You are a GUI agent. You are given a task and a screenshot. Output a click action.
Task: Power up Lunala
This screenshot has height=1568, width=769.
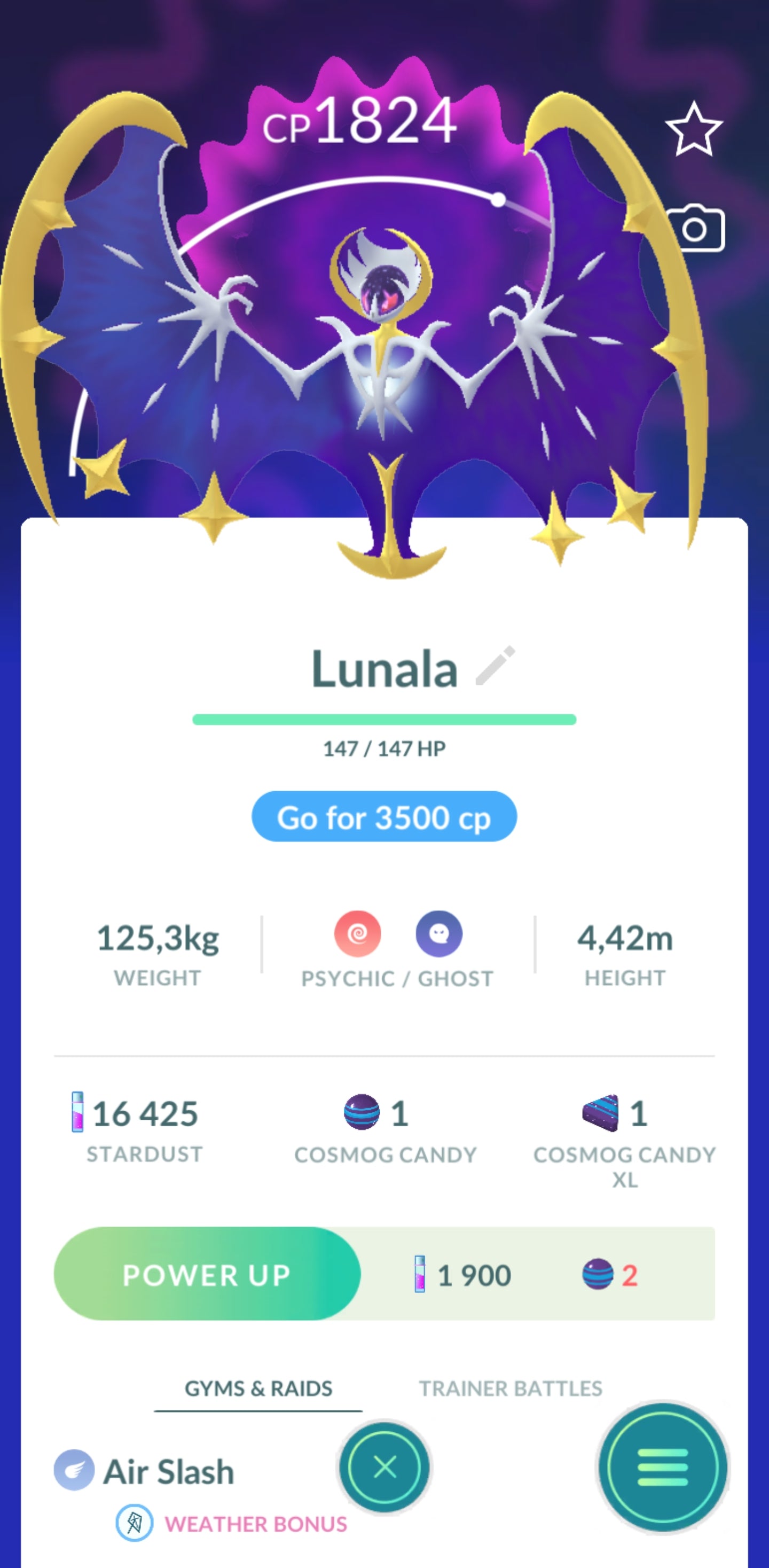pos(207,1274)
